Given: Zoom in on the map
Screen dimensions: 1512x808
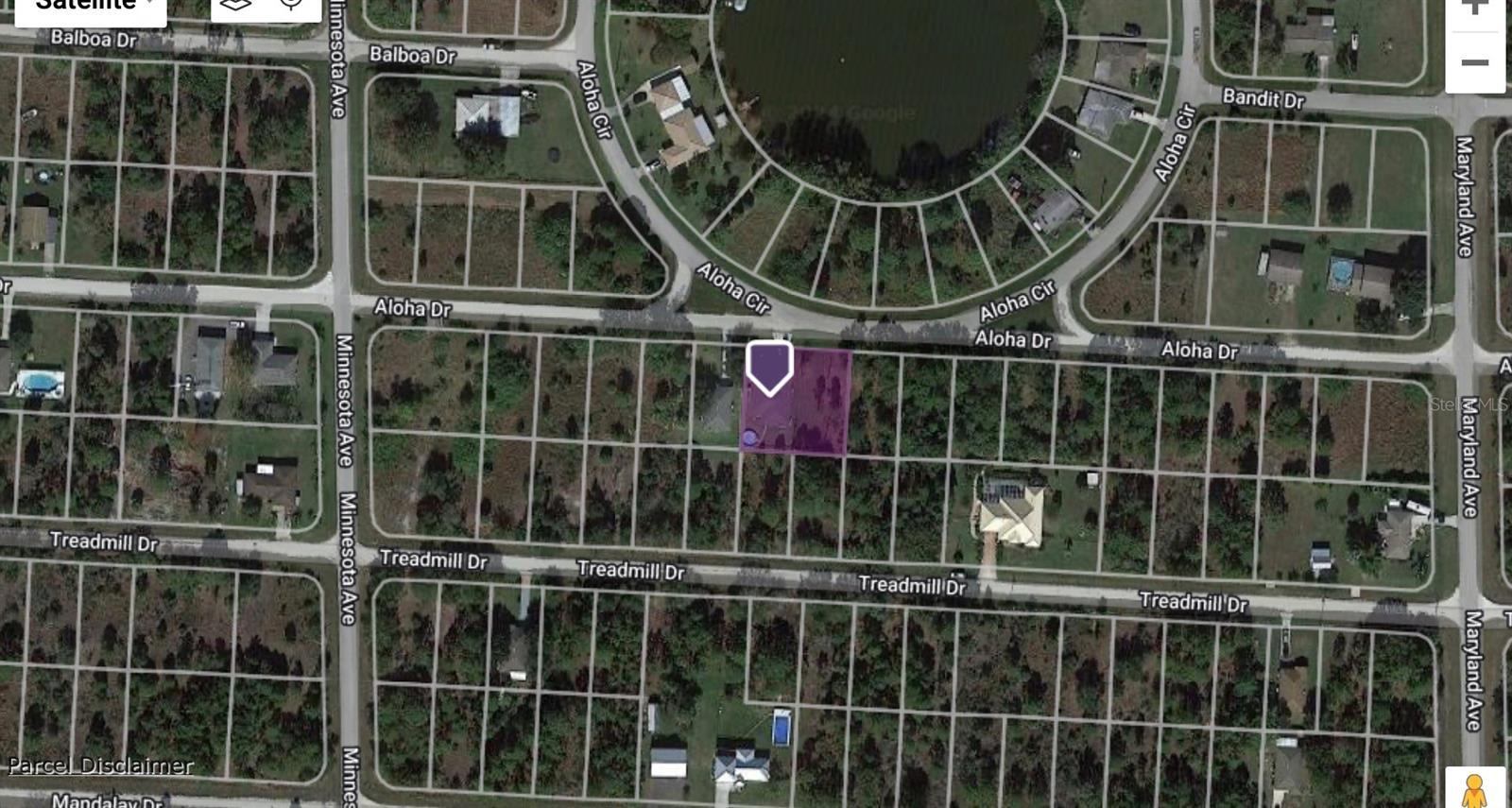Looking at the screenshot, I should pyautogui.click(x=1474, y=8).
